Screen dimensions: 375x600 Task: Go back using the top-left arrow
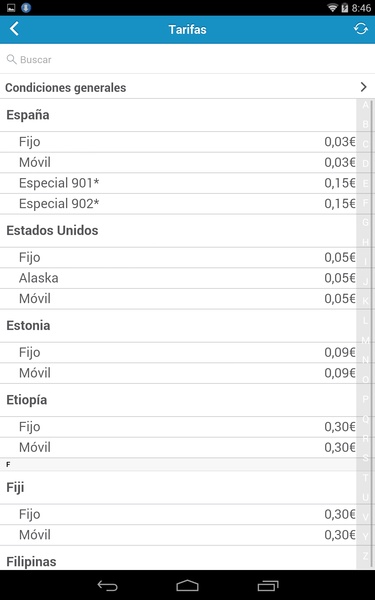point(14,29)
